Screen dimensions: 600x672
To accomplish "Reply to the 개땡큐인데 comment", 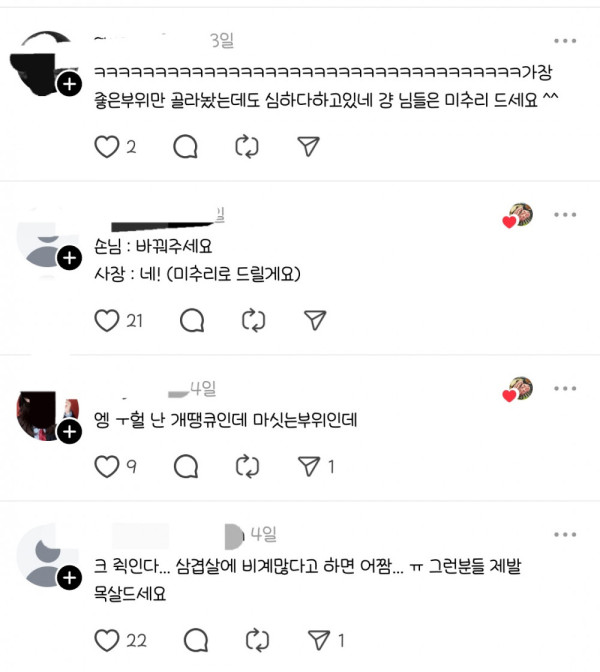I will [185, 466].
